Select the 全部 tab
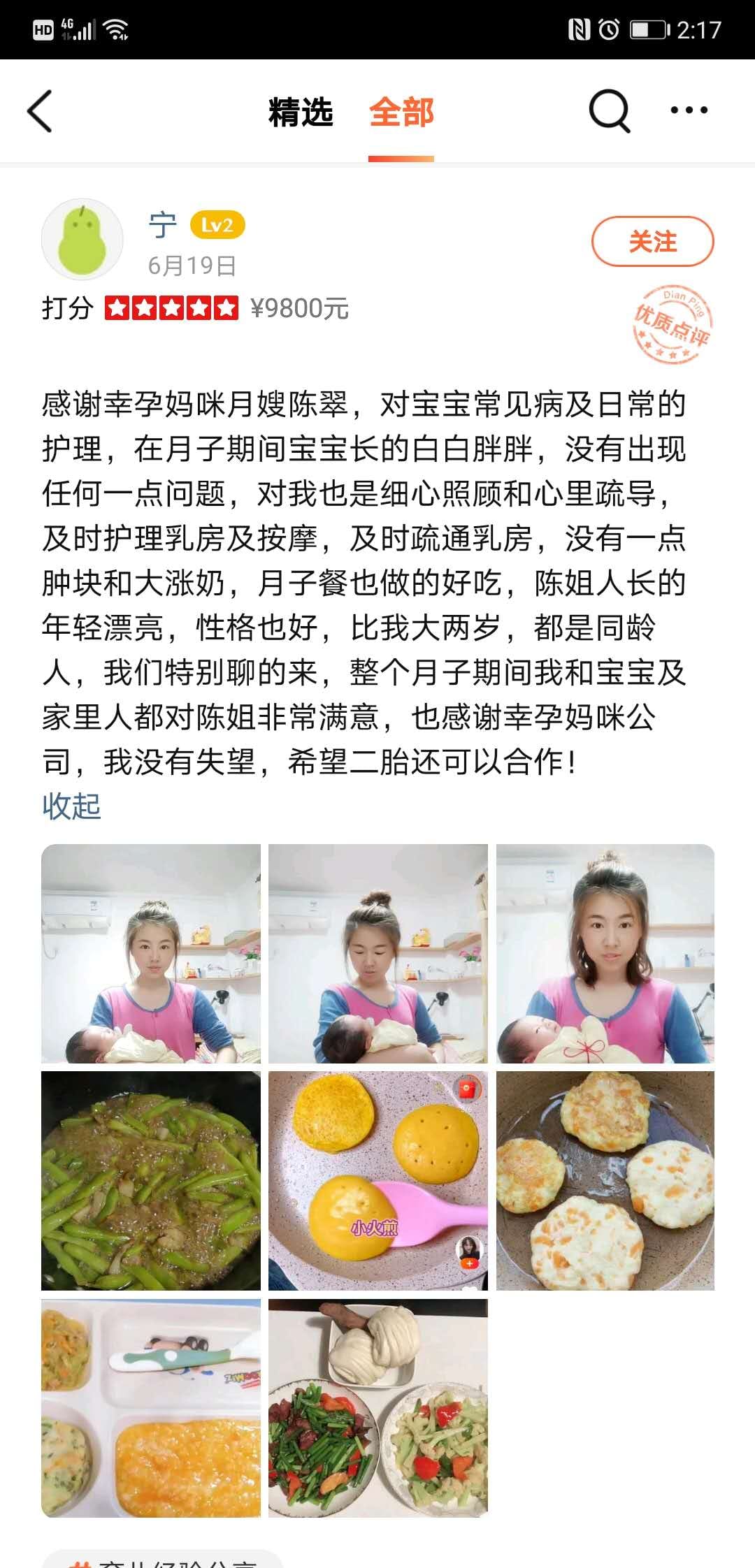755x1568 pixels. 401,112
